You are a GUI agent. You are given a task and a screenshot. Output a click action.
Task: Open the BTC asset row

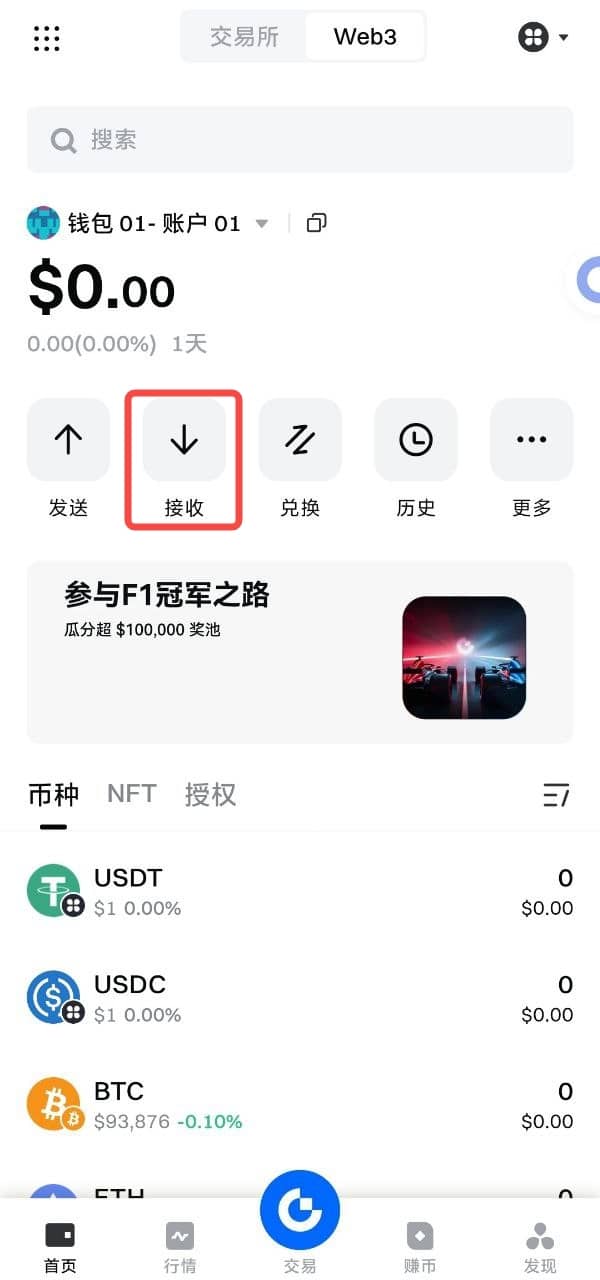(300, 1104)
